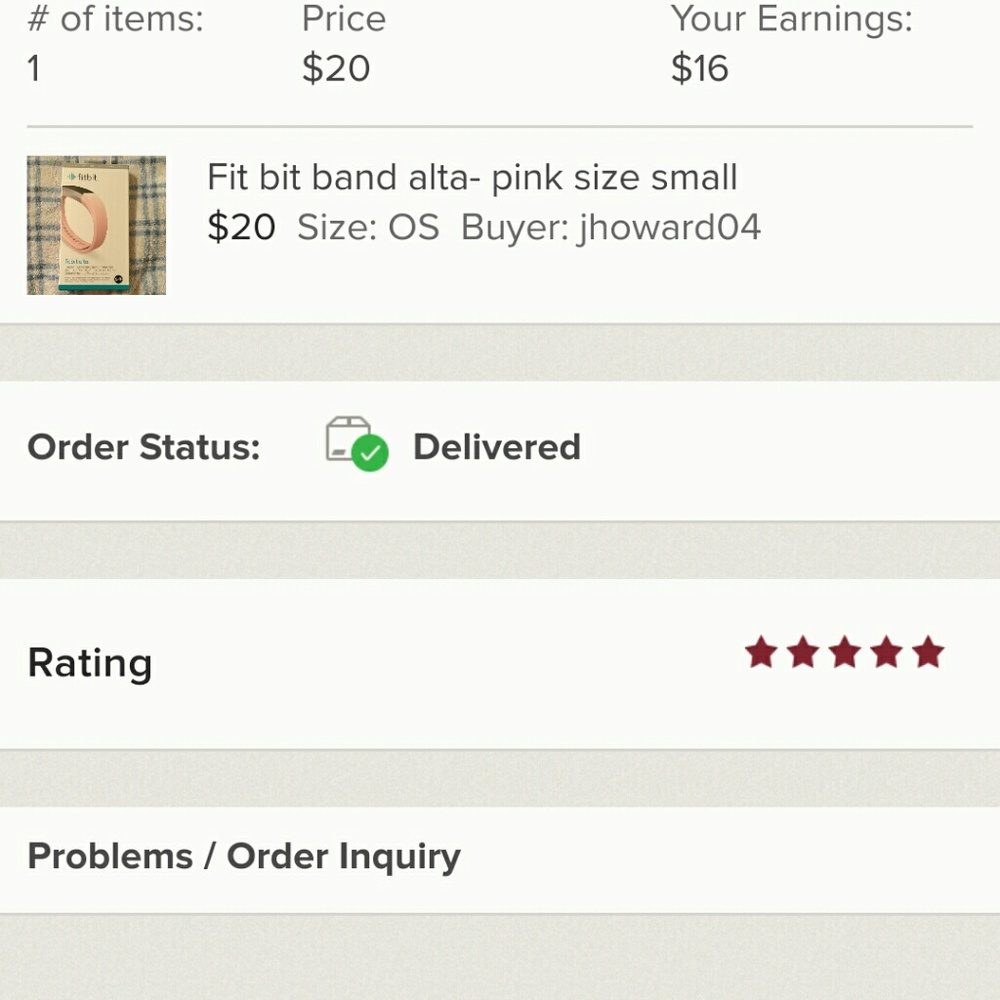
Task: Open the Fit bit band alta listing
Action: point(471,178)
